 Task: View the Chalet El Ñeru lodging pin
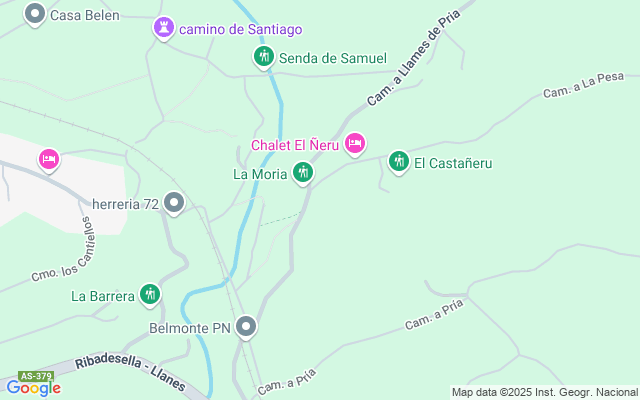tap(354, 144)
